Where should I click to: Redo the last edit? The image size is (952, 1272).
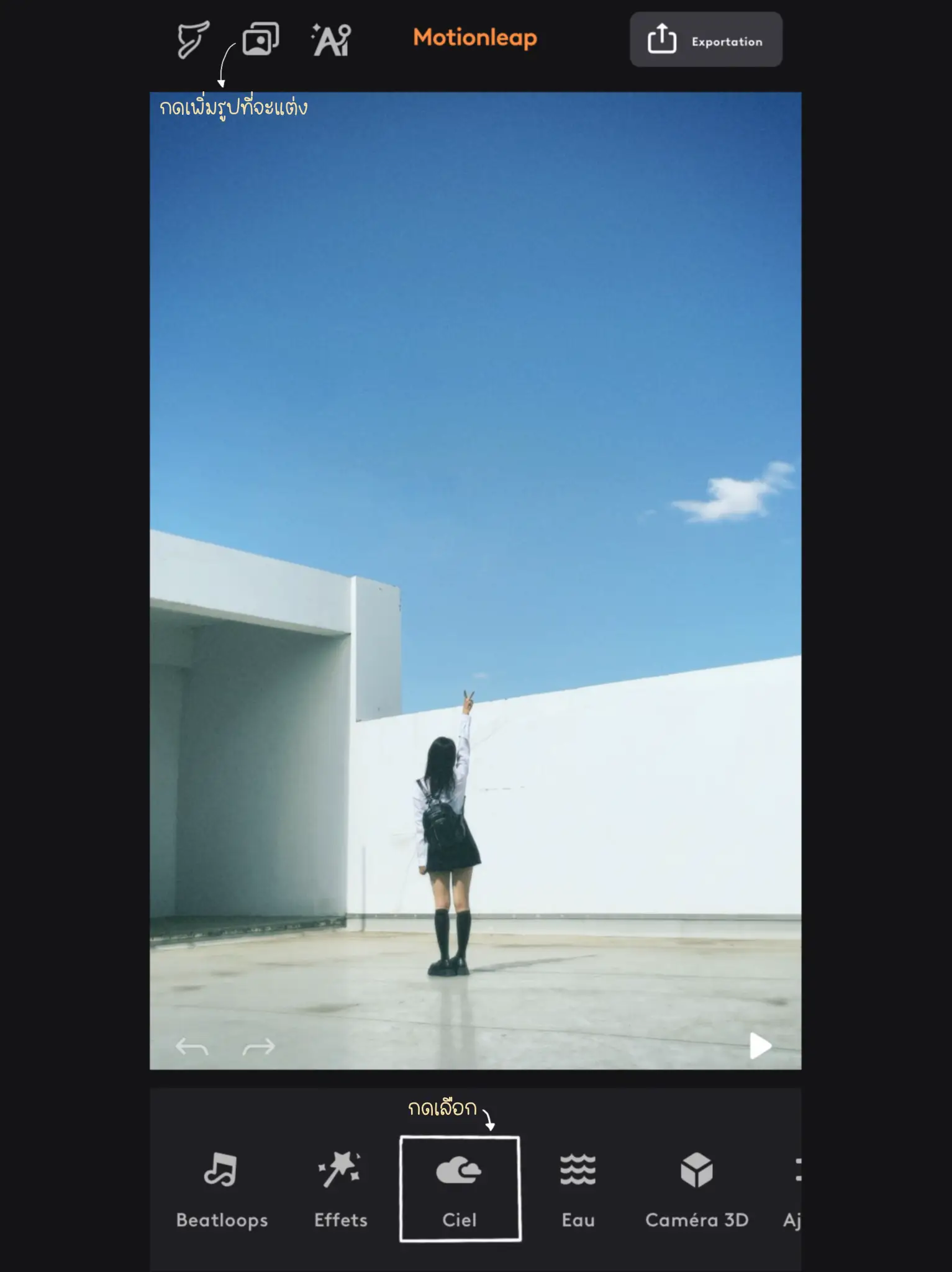[x=258, y=1047]
